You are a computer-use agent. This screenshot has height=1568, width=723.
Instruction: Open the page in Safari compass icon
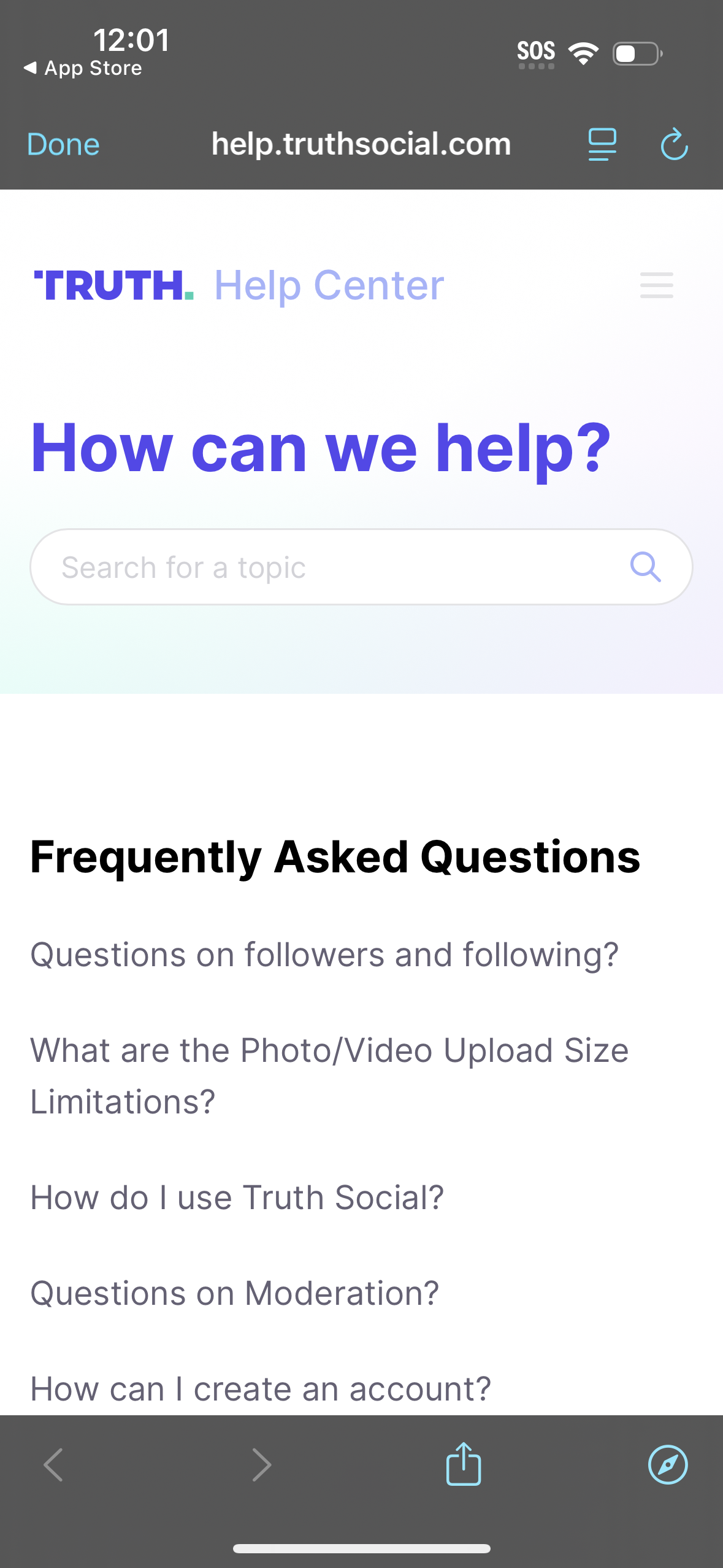668,1464
